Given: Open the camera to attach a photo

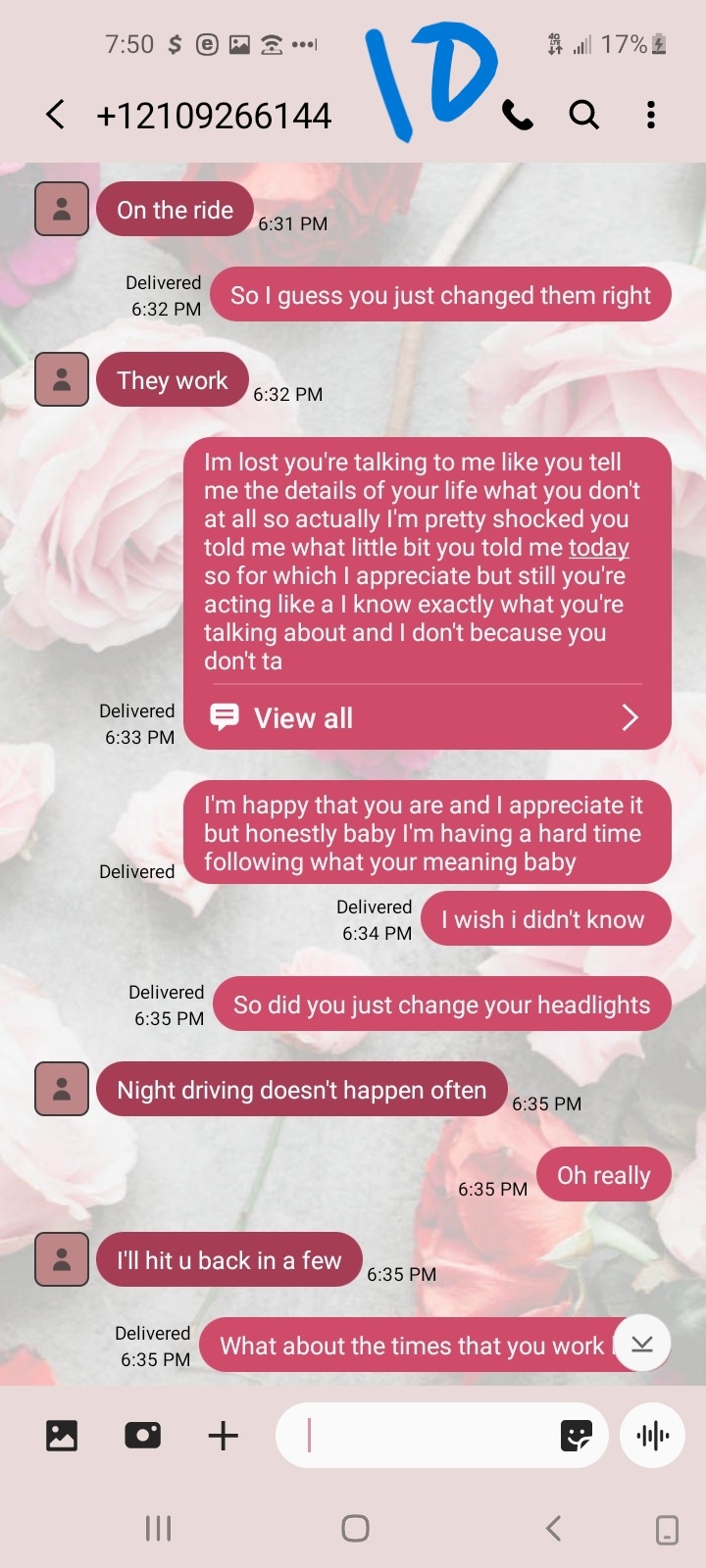Looking at the screenshot, I should tap(143, 1436).
